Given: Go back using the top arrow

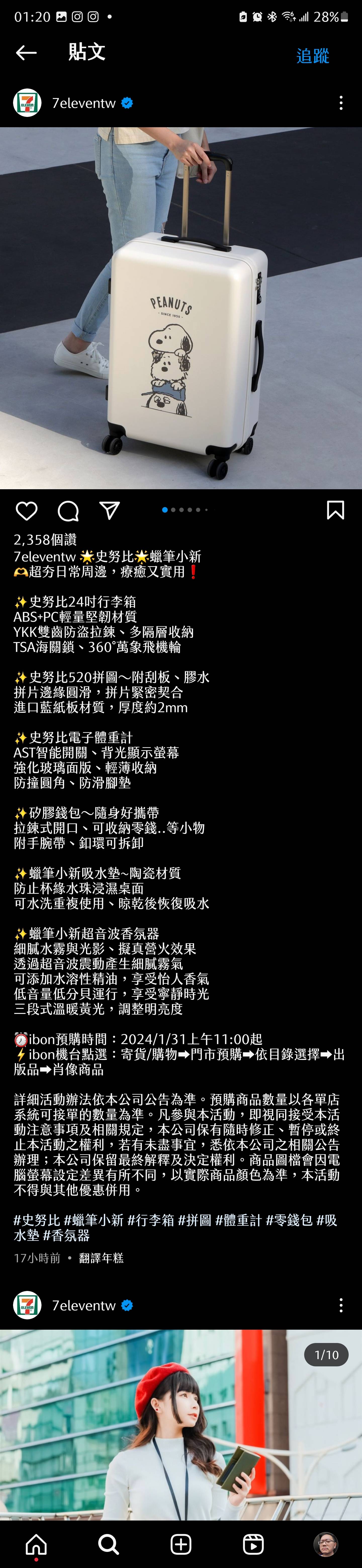Looking at the screenshot, I should [26, 53].
